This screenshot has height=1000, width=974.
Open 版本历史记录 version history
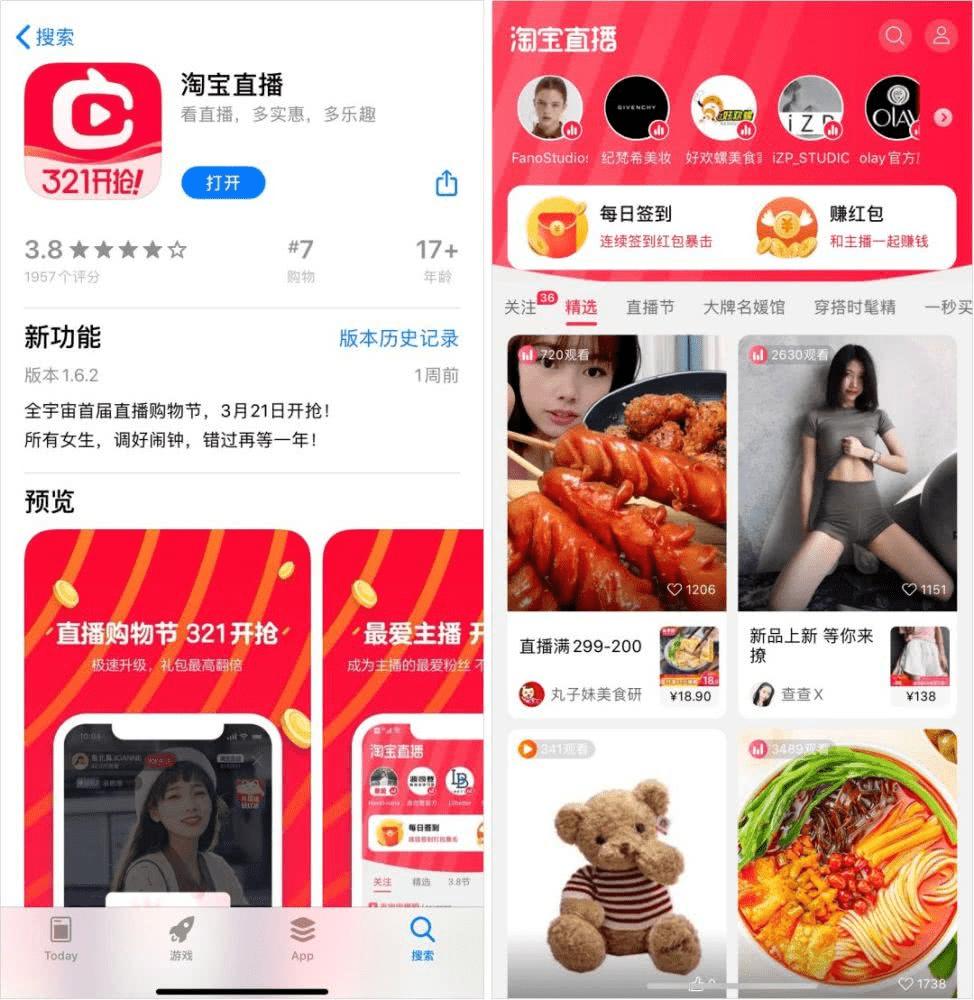398,338
